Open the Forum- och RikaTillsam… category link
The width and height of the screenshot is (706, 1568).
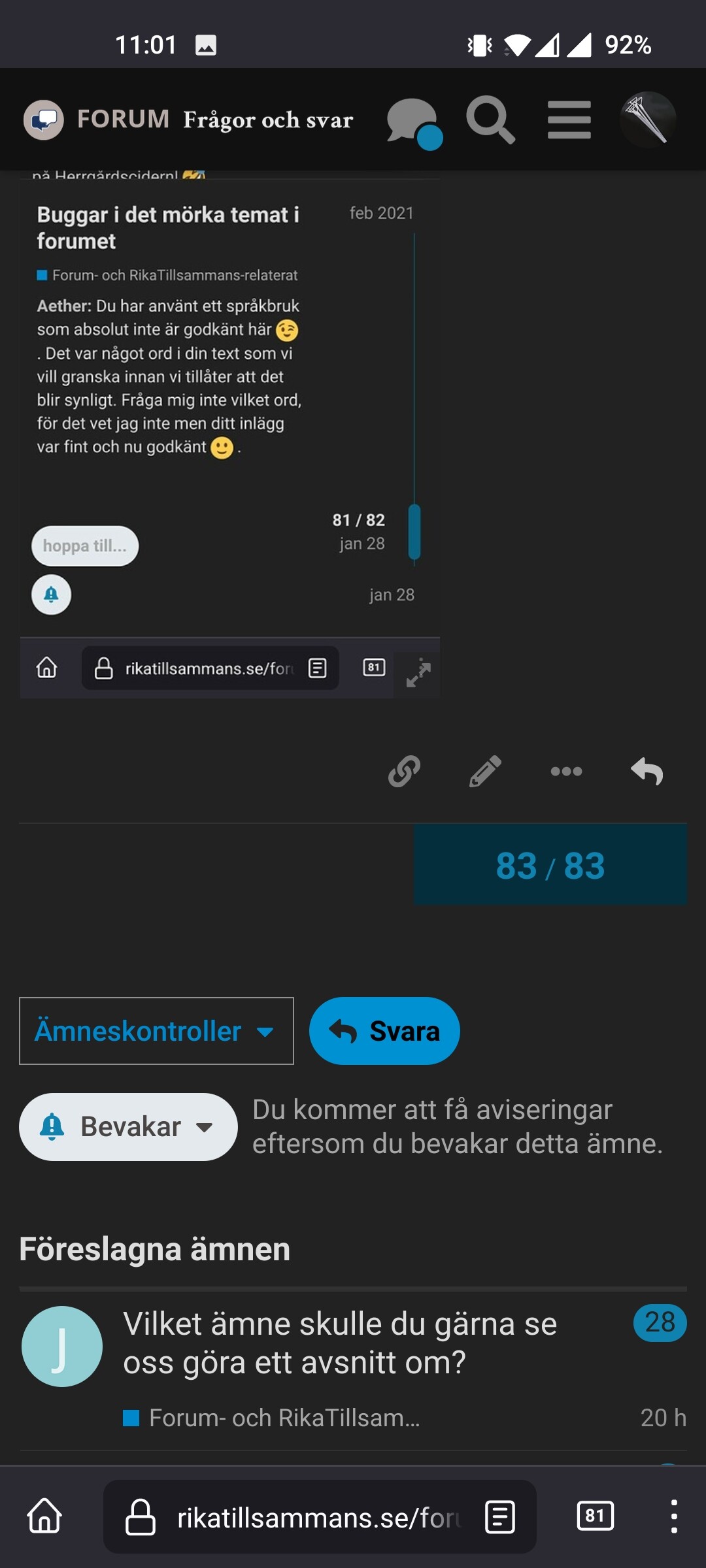click(284, 1418)
